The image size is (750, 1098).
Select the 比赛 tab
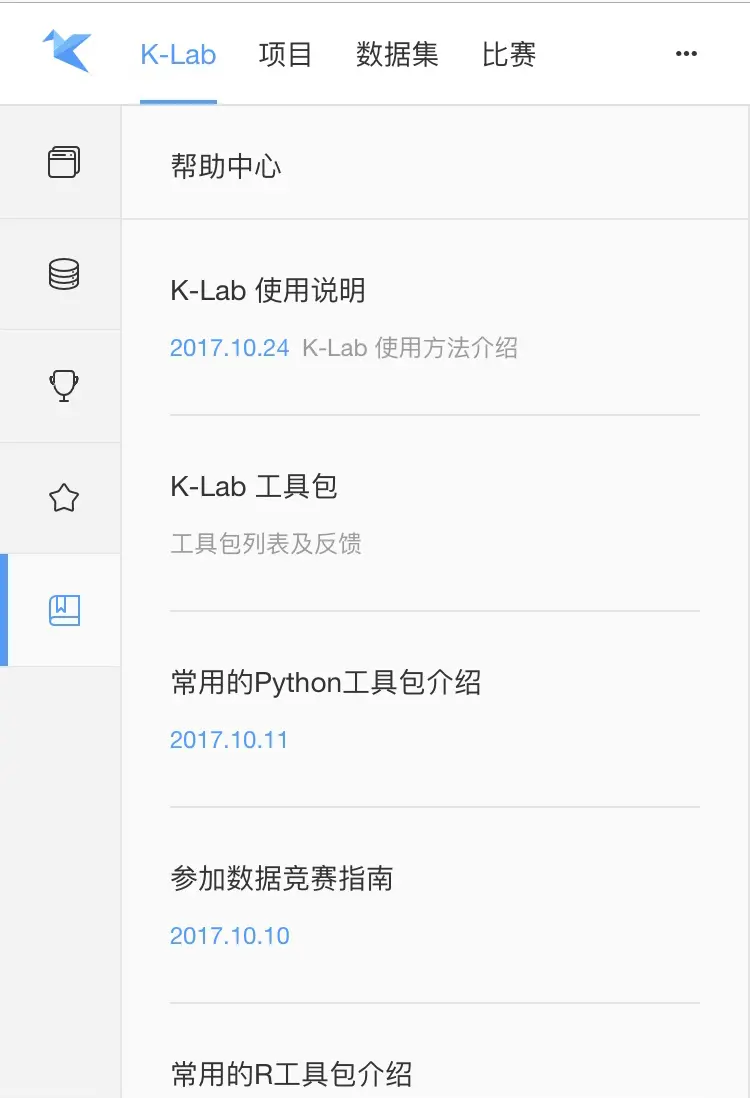tap(509, 54)
